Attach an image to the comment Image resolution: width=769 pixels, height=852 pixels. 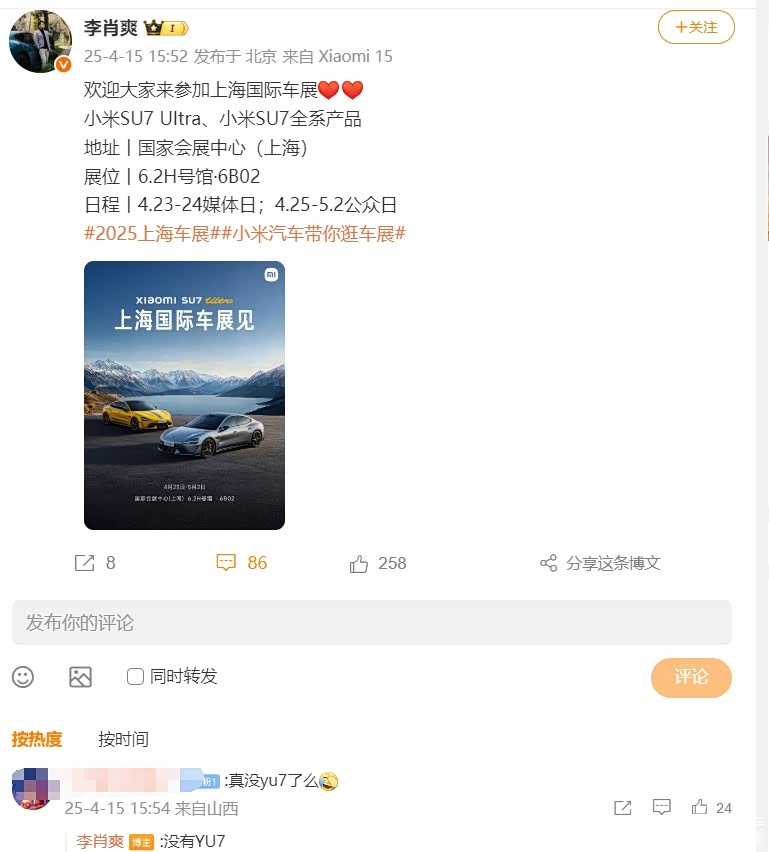[80, 677]
